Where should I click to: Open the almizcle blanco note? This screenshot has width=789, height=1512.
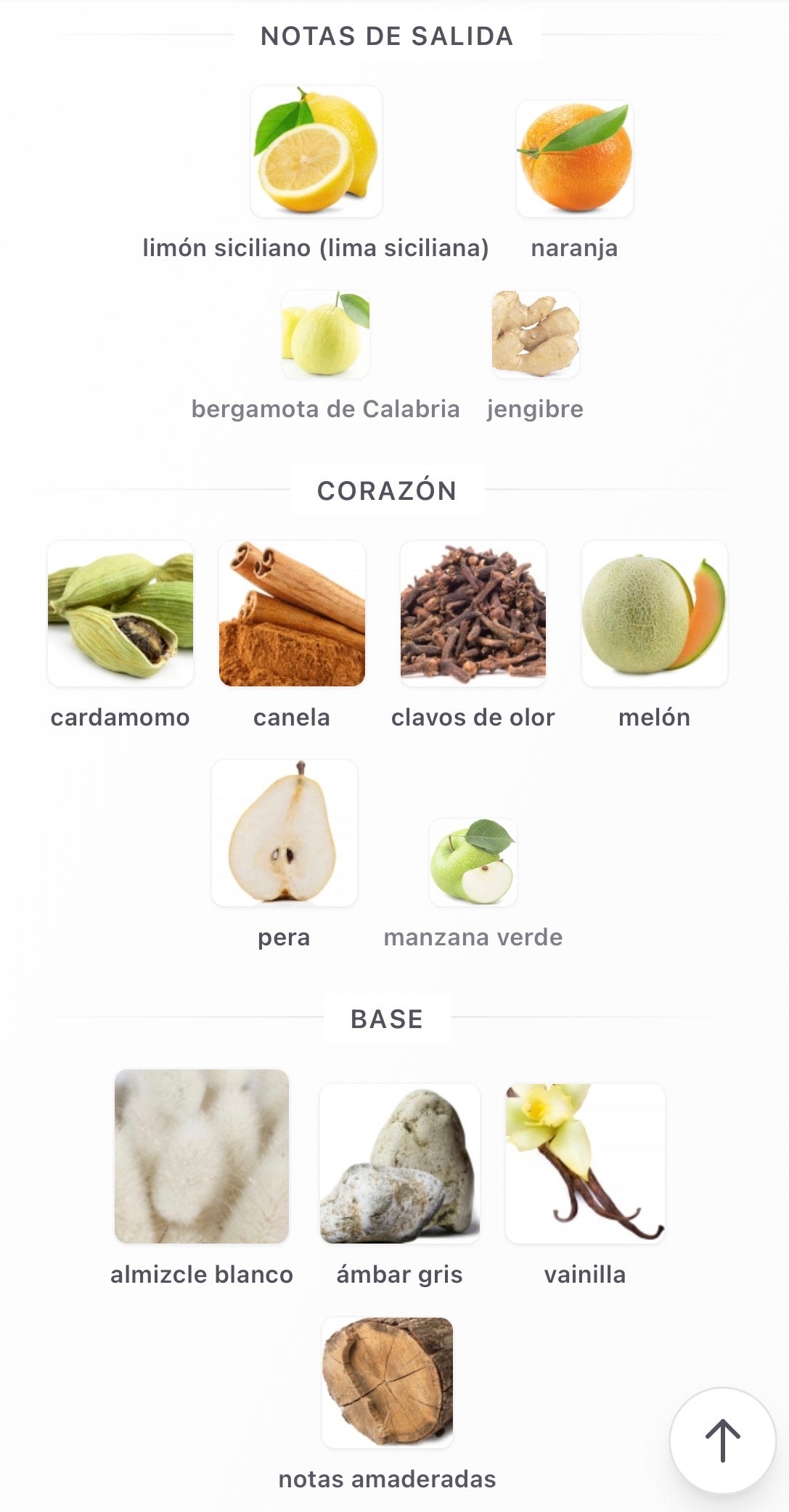click(202, 1156)
